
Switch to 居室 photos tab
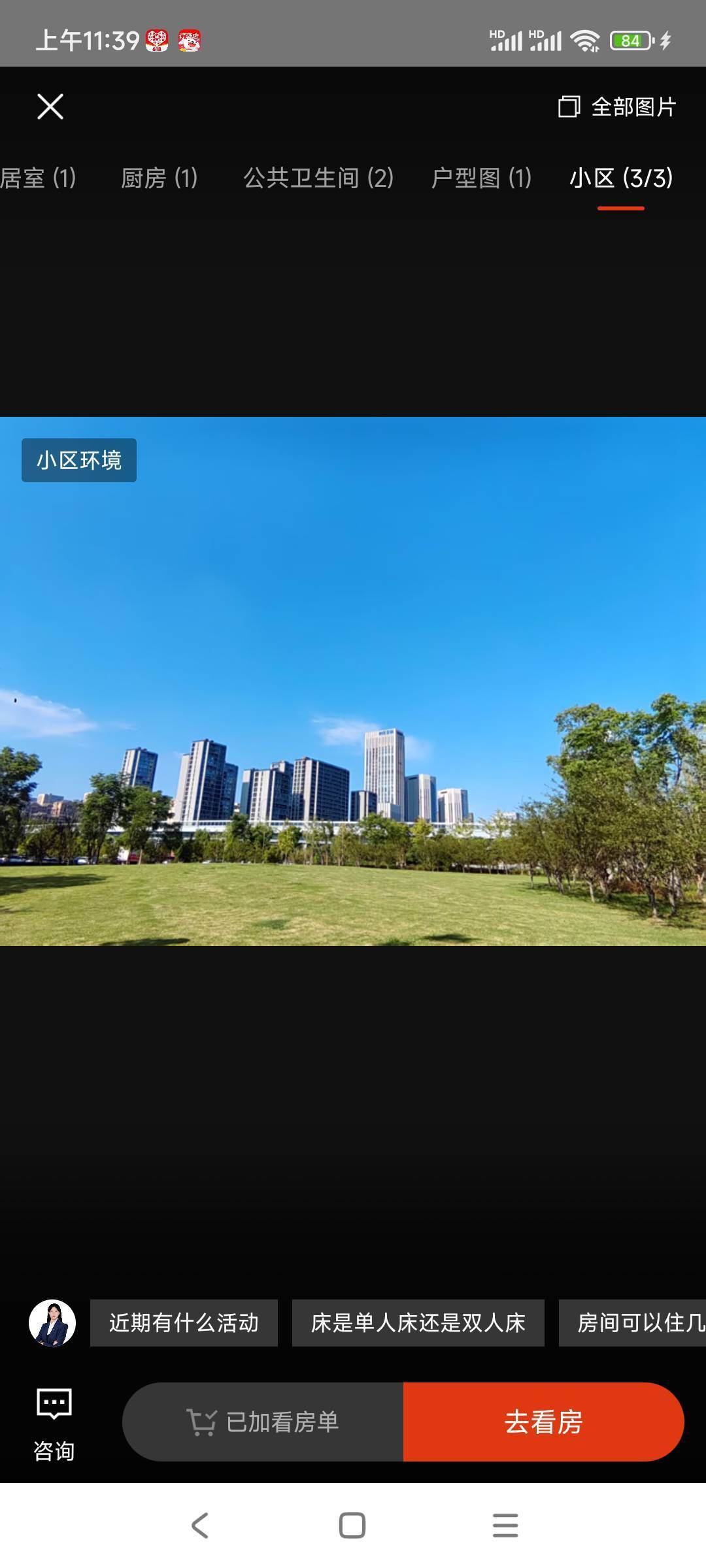pyautogui.click(x=37, y=178)
